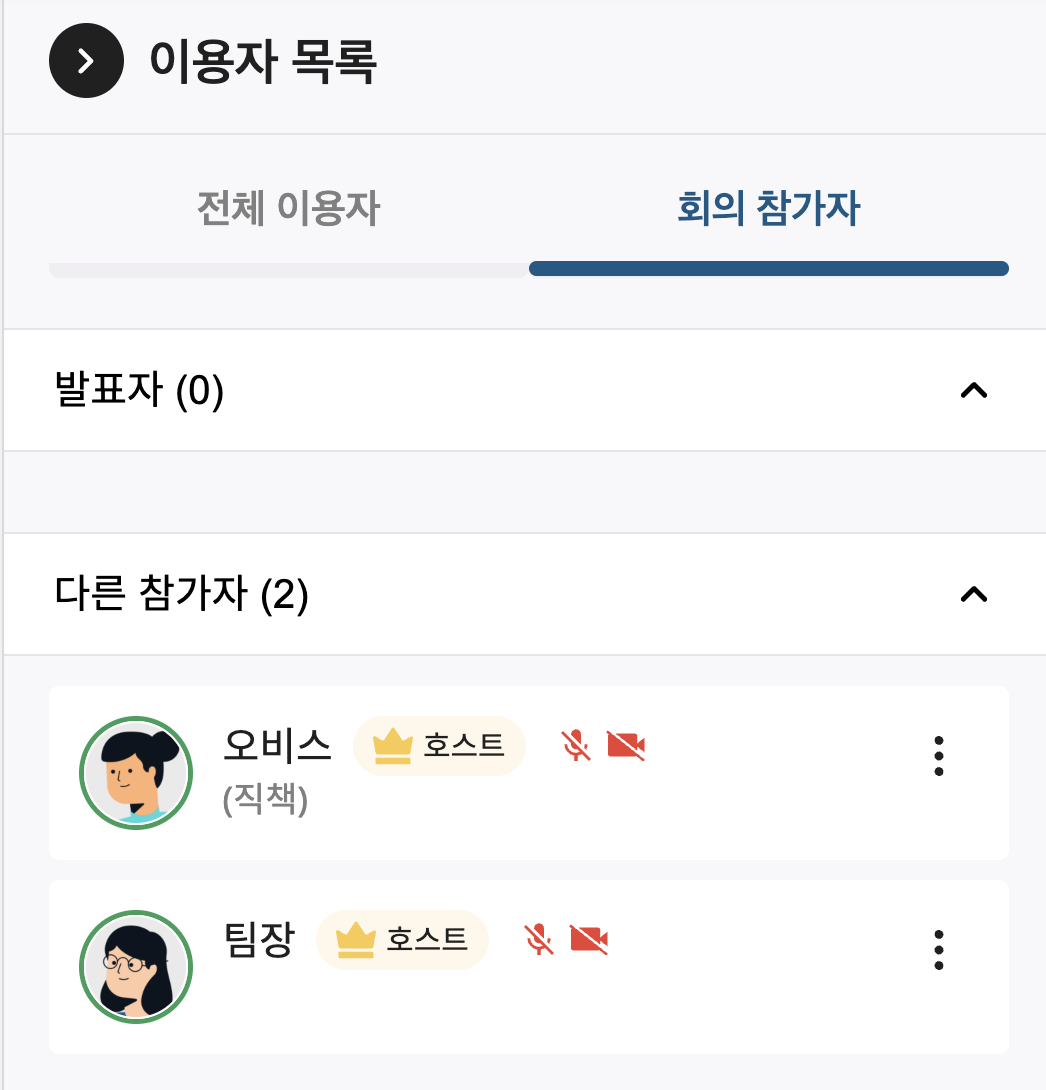1046x1090 pixels.
Task: Switch to the 전체 이용자 tab
Action: tap(288, 208)
